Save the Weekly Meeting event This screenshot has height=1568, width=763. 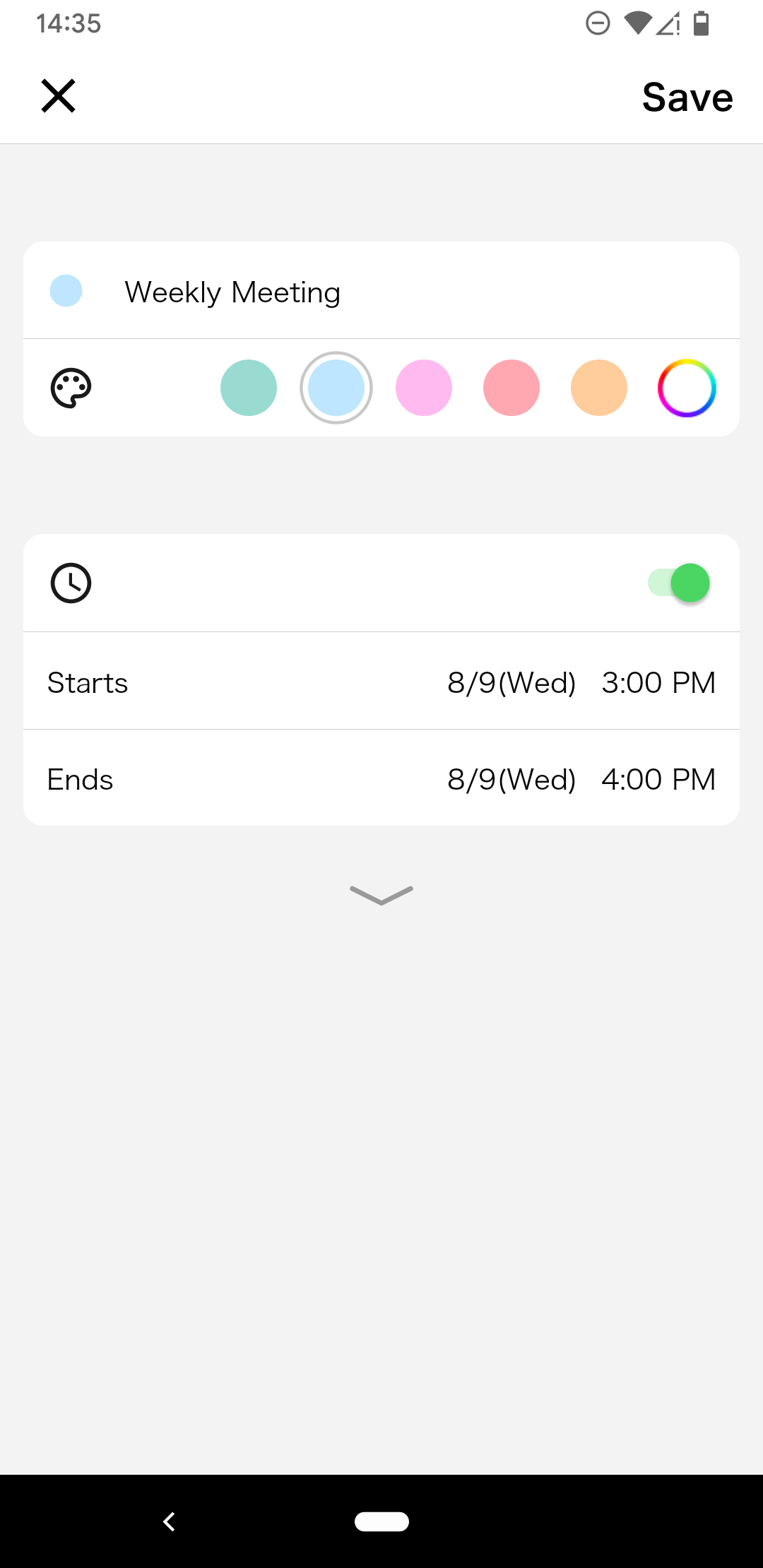tap(687, 97)
